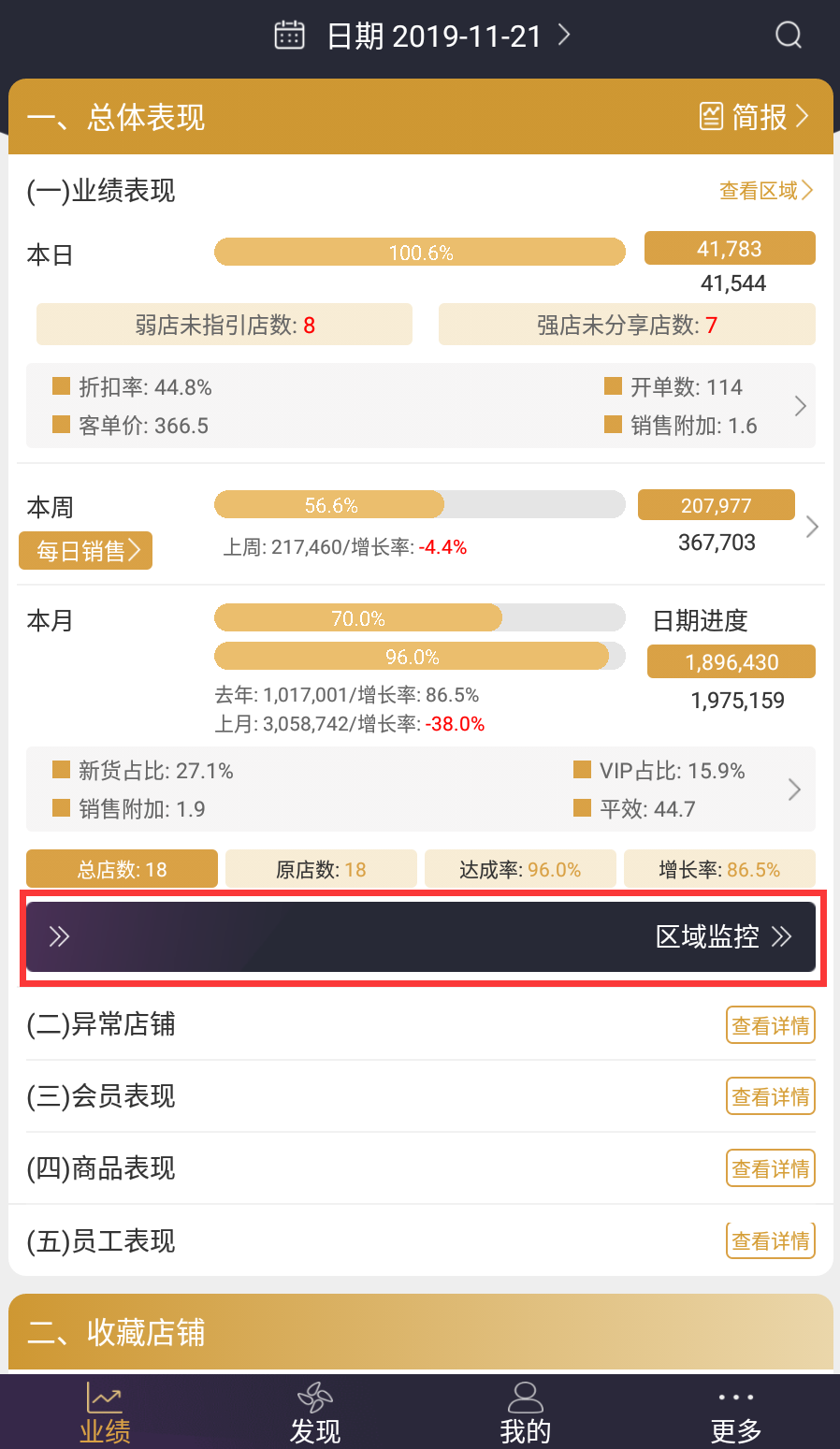
Task: Open the calendar icon in the header
Action: [x=289, y=35]
